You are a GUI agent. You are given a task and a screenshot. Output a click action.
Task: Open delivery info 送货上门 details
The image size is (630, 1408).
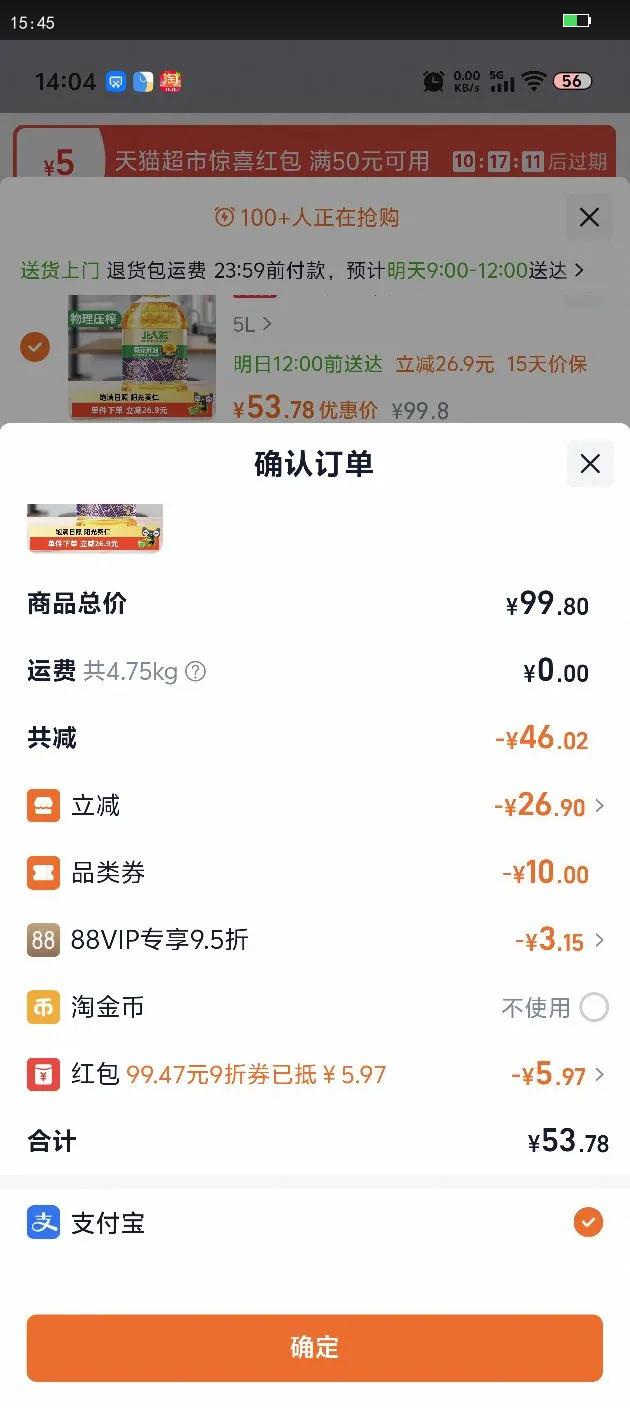tap(302, 270)
